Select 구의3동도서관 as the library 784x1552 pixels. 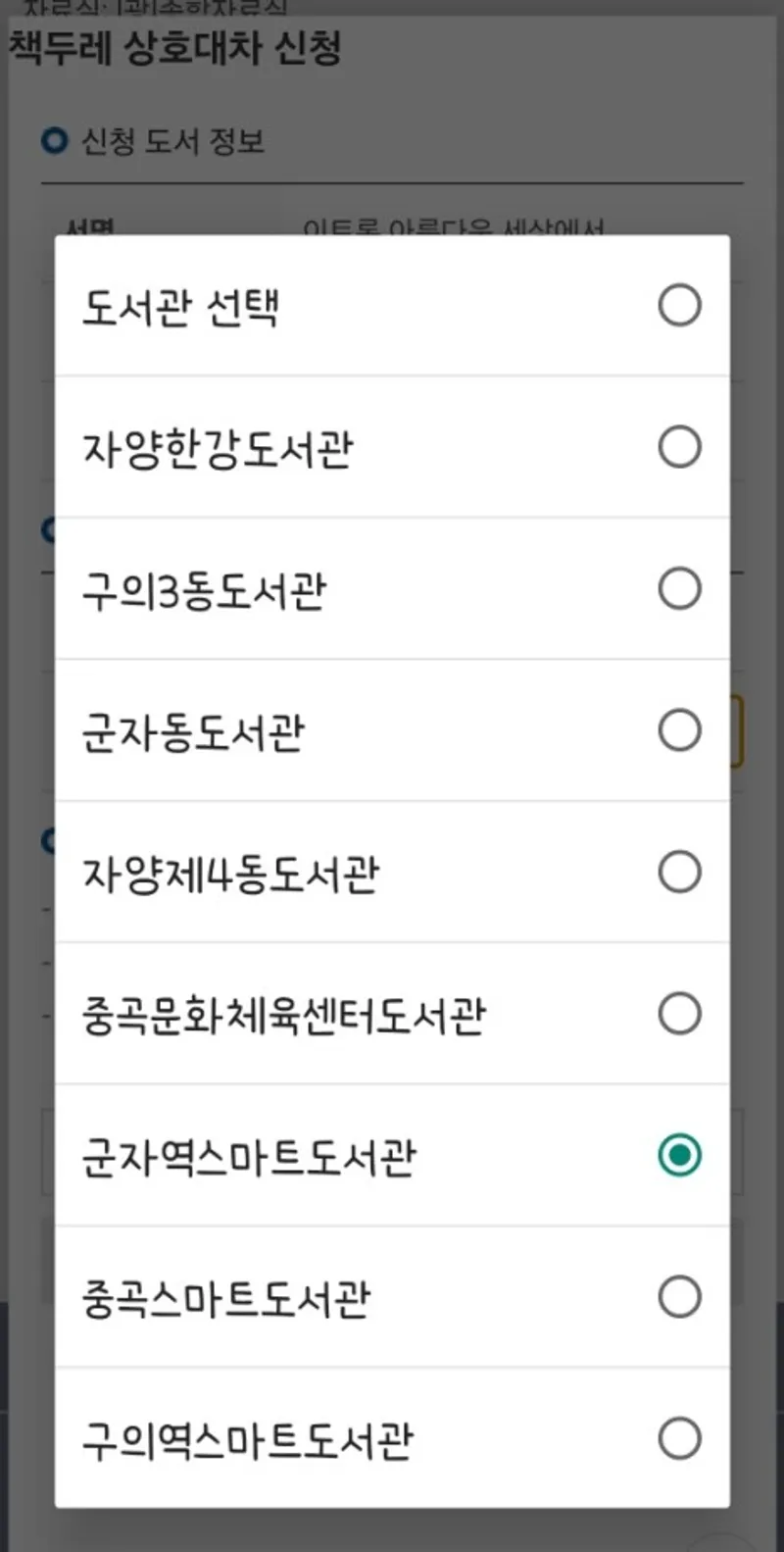click(x=392, y=588)
